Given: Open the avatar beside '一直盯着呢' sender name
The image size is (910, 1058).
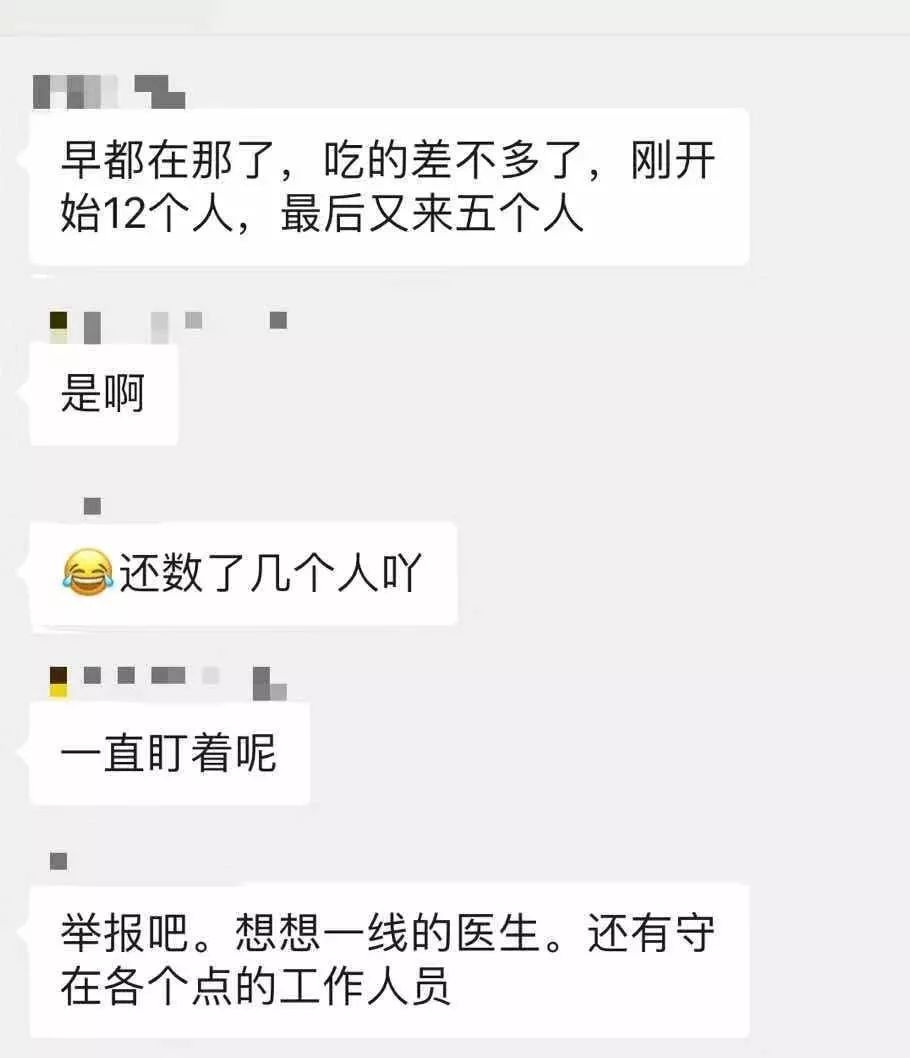Looking at the screenshot, I should (x=58, y=677).
